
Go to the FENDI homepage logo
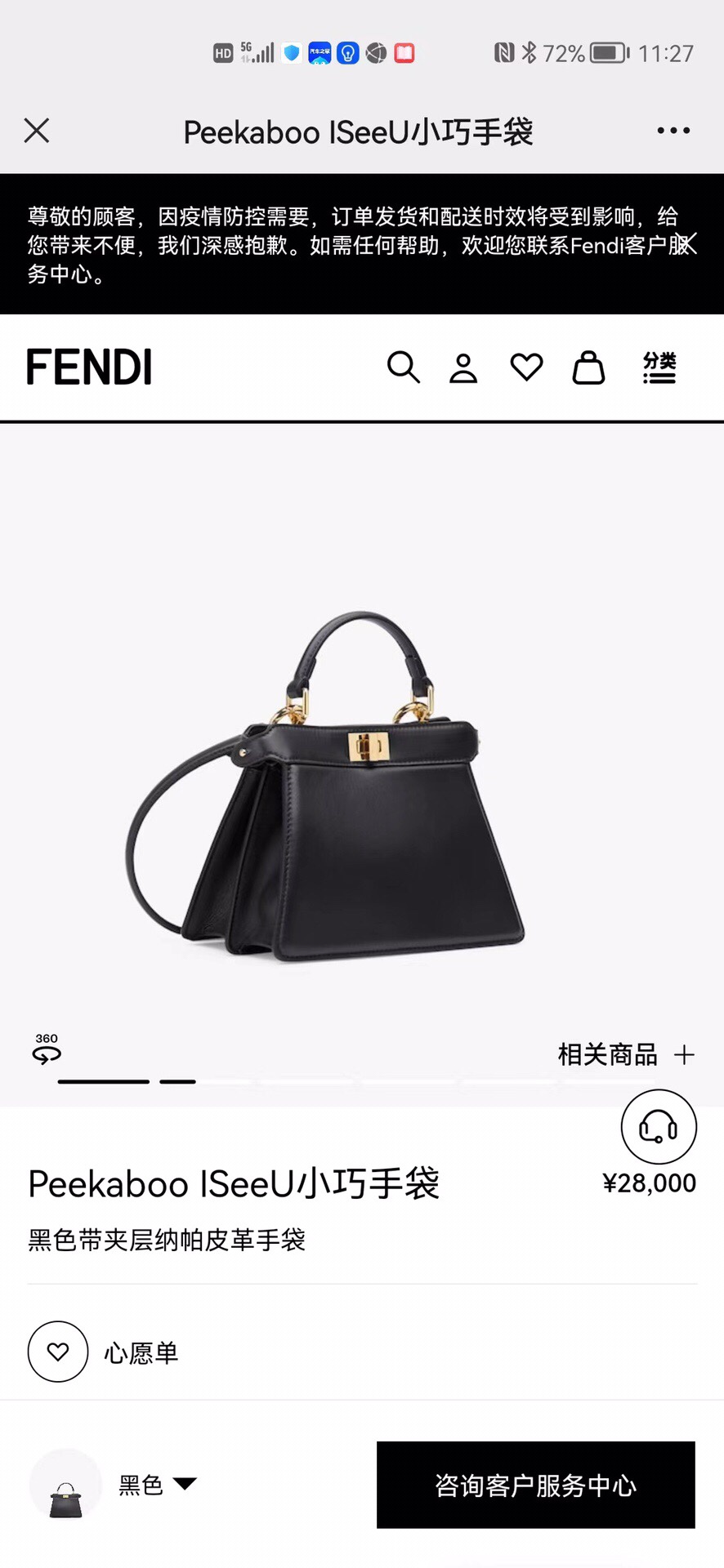89,367
